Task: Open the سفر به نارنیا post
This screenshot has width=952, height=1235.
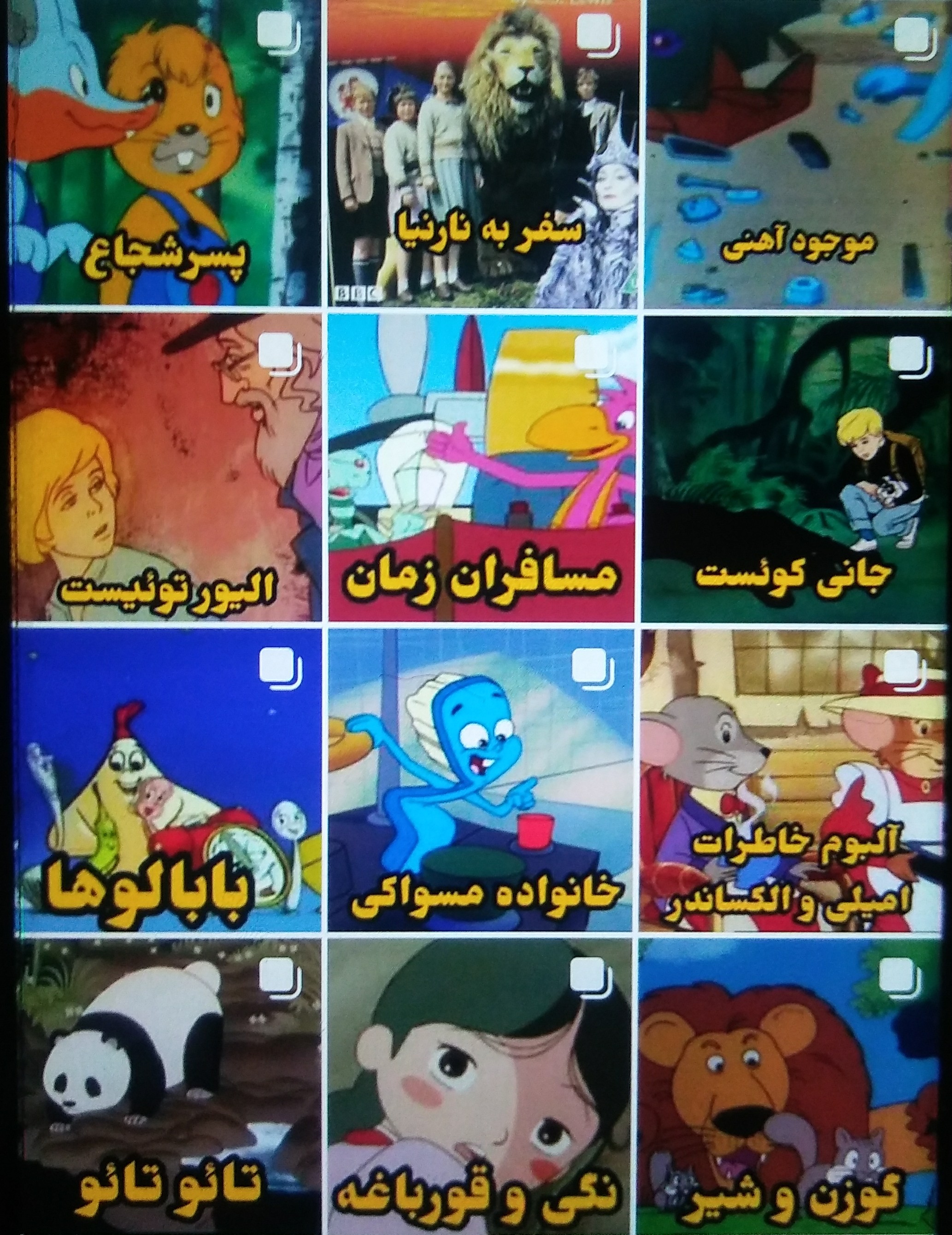Action: pyautogui.click(x=483, y=153)
